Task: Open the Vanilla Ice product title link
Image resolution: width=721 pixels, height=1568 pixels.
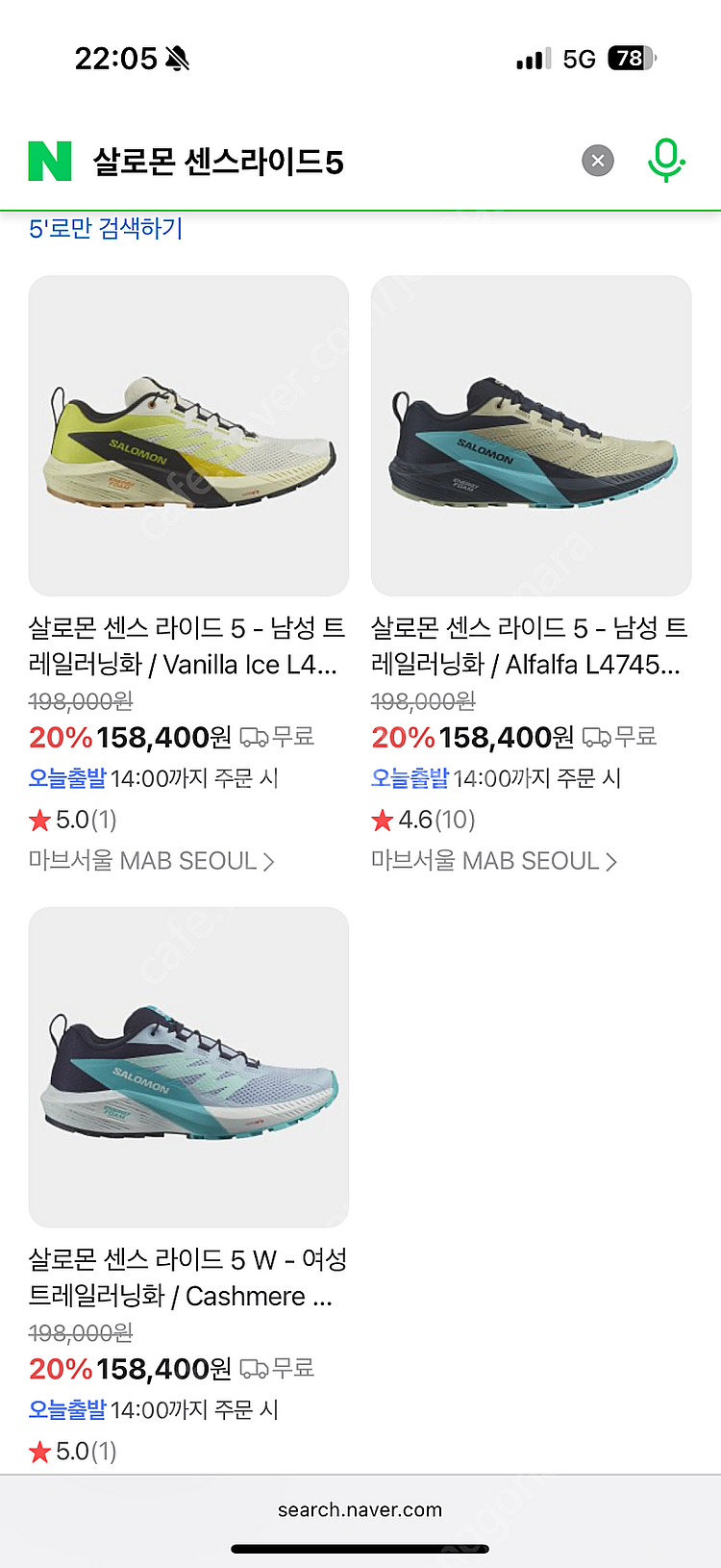Action: (186, 645)
